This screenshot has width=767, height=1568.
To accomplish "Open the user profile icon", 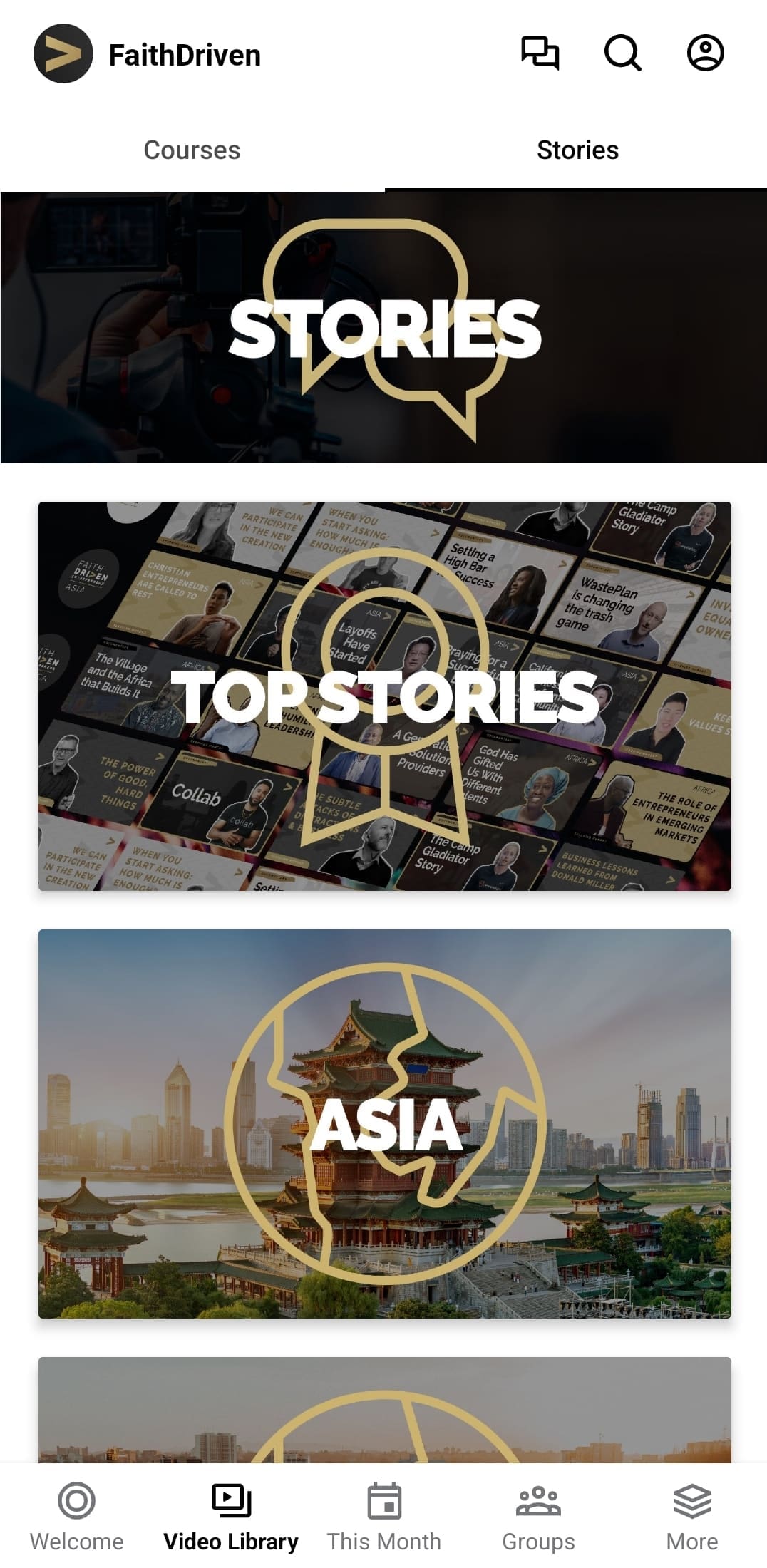I will click(705, 53).
